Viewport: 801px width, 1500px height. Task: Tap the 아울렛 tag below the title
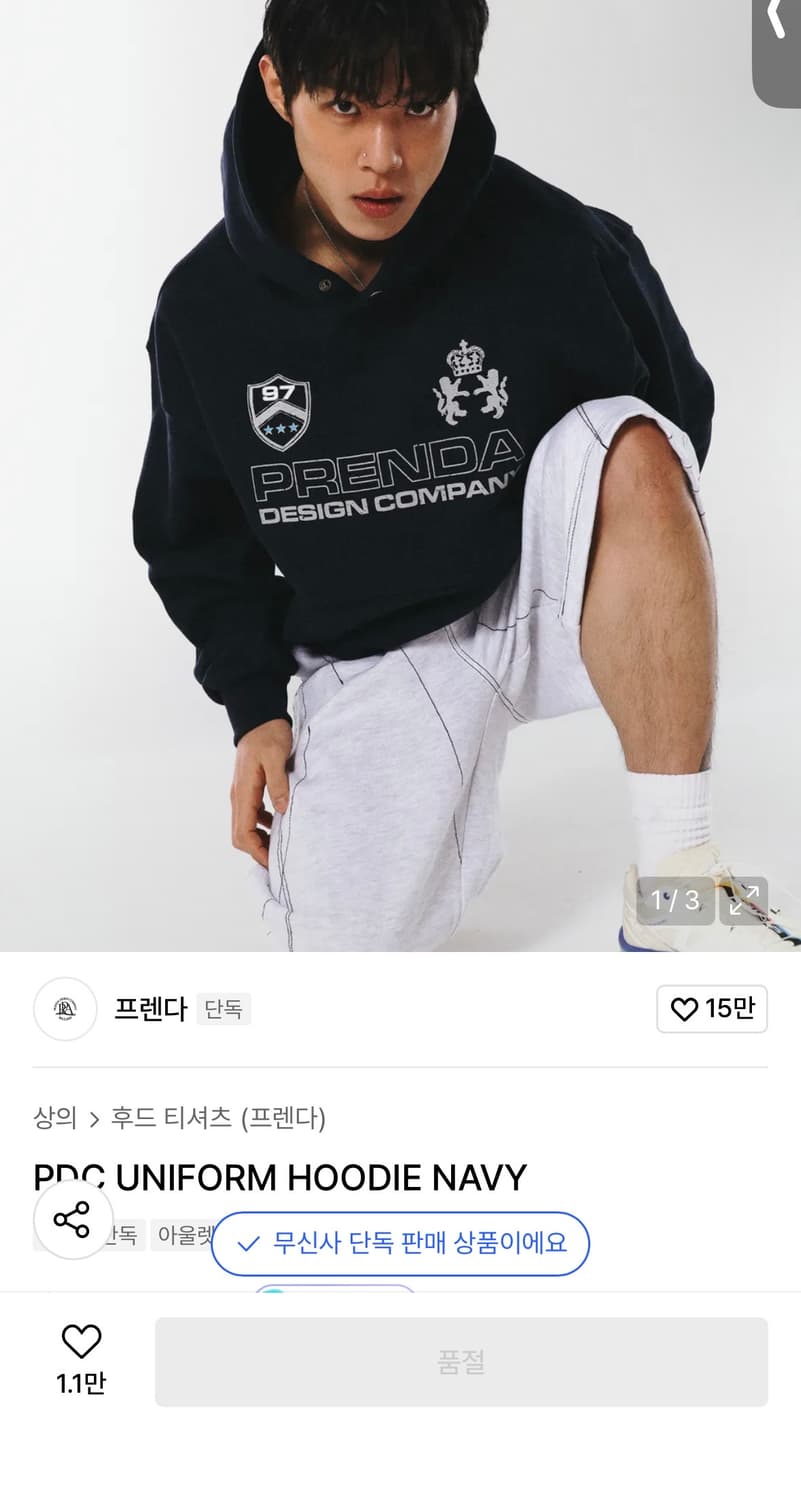(186, 1236)
